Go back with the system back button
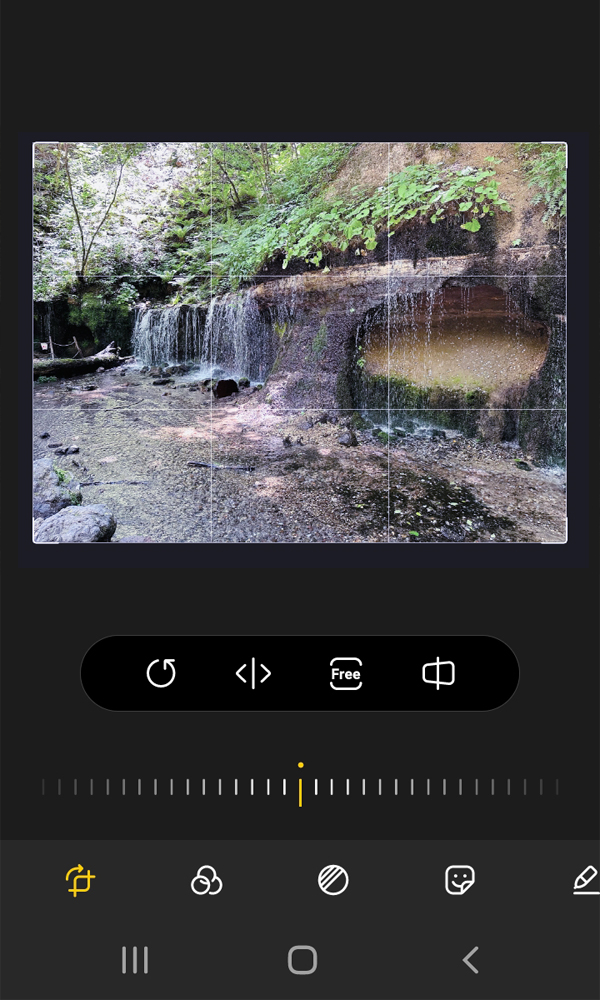 coord(470,960)
